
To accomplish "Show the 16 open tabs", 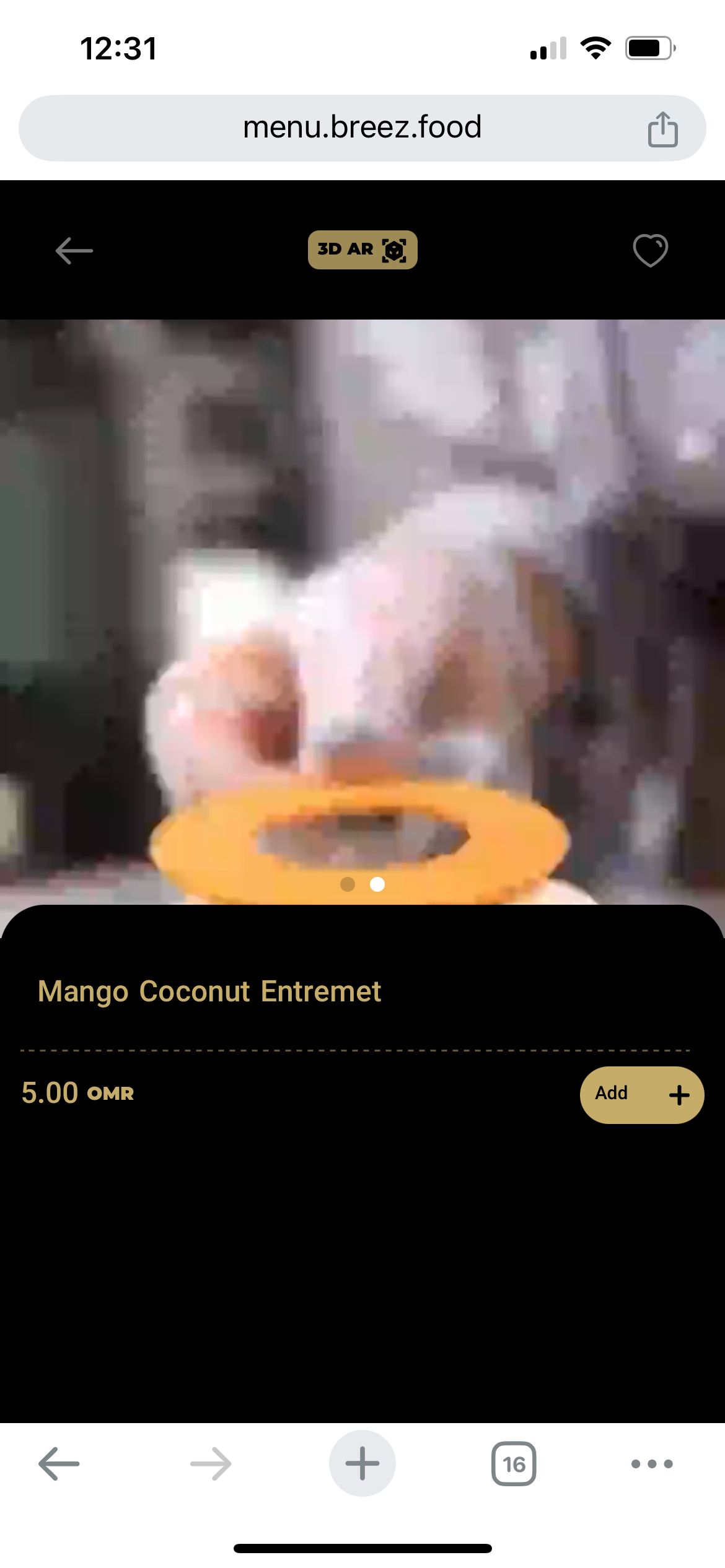I will click(x=514, y=1463).
